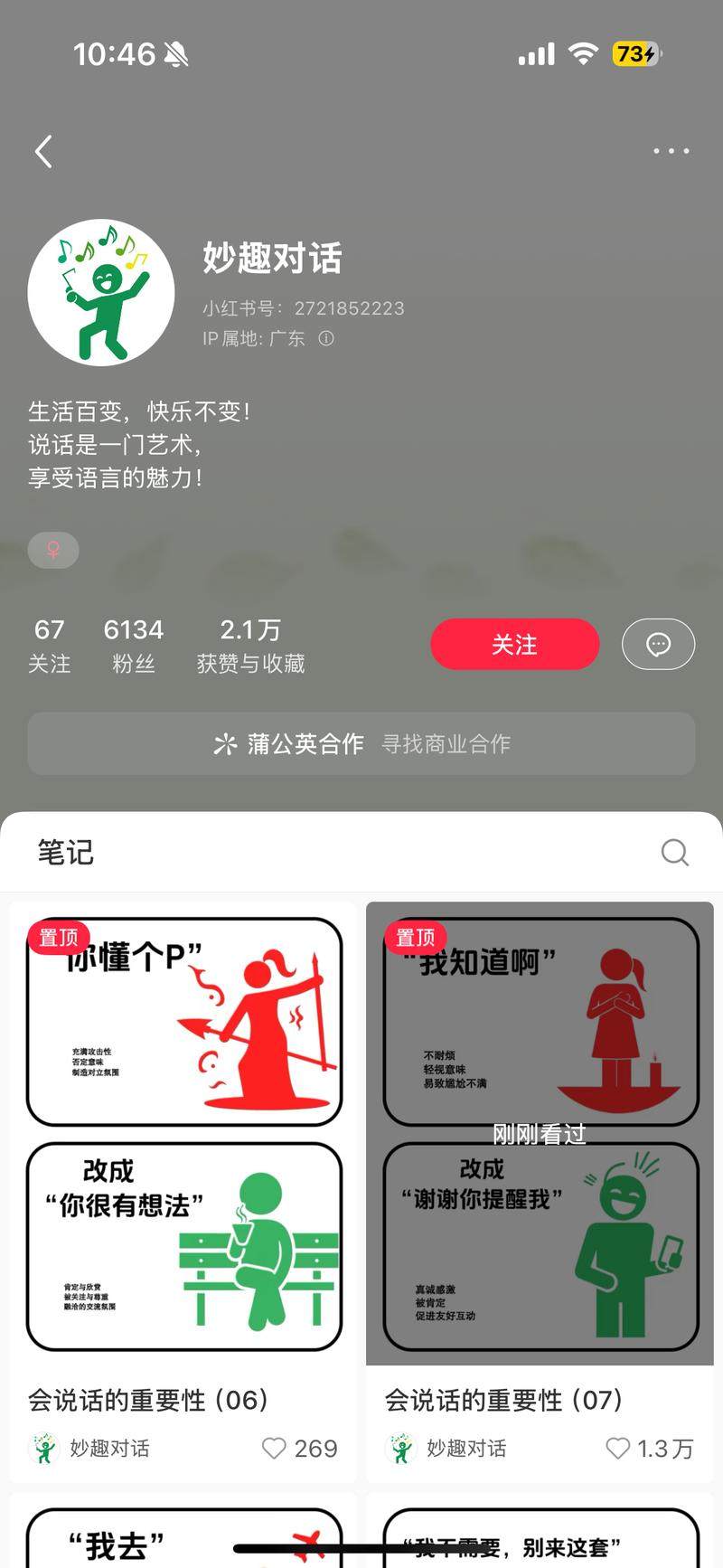Open note 会说话的重要性 (06)

[184, 1134]
